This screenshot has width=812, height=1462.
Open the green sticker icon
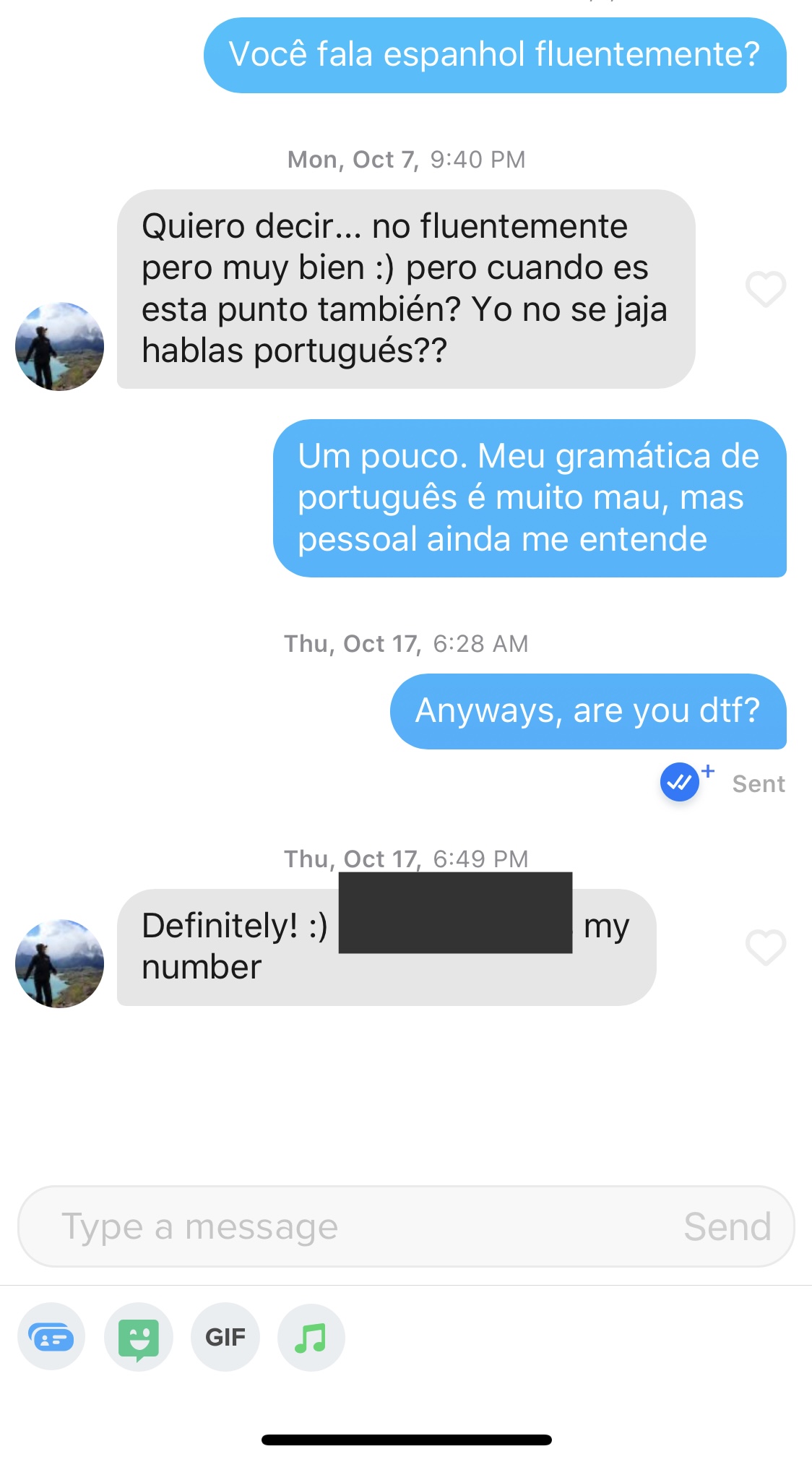pyautogui.click(x=138, y=1337)
